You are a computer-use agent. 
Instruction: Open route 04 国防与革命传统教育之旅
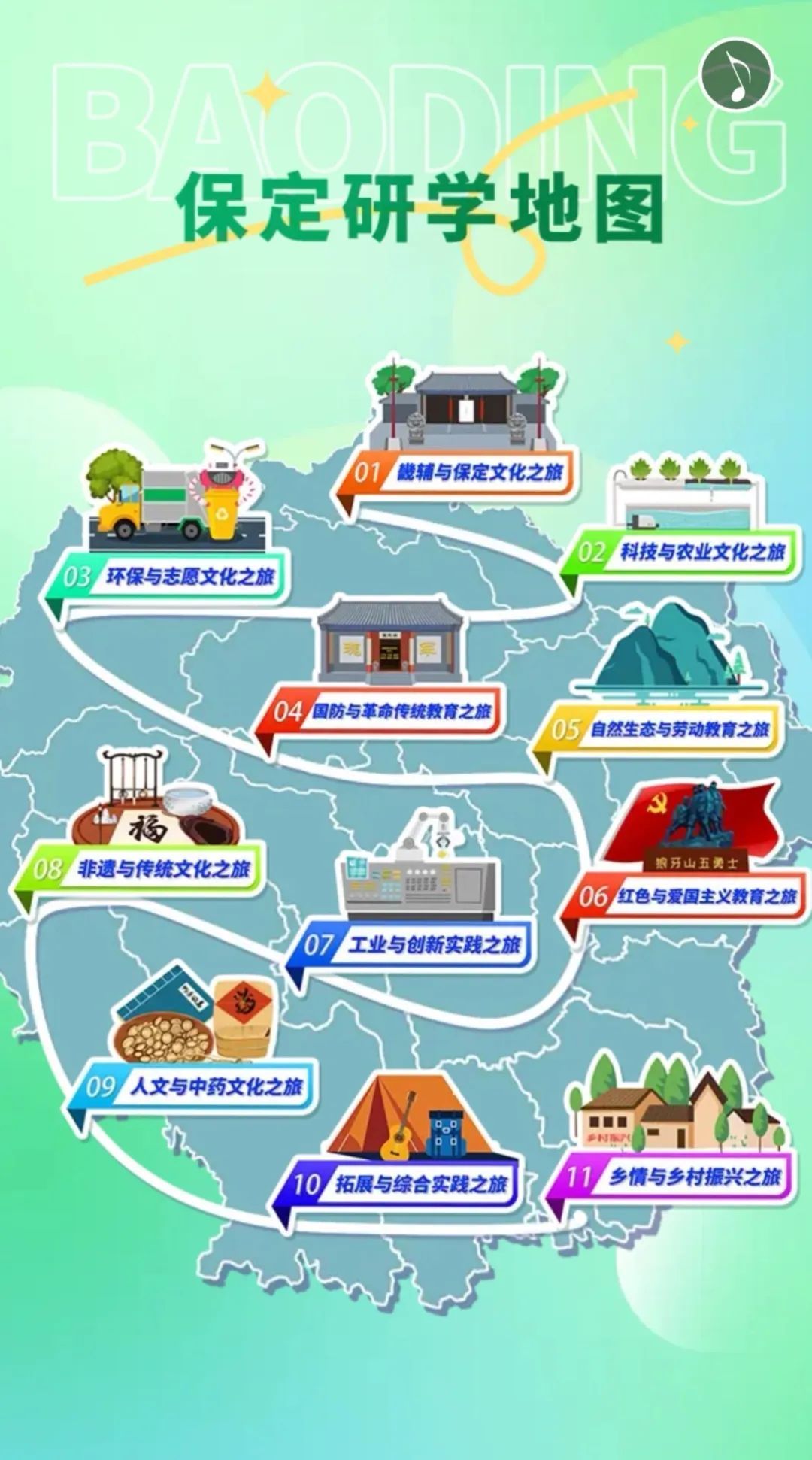(x=383, y=711)
